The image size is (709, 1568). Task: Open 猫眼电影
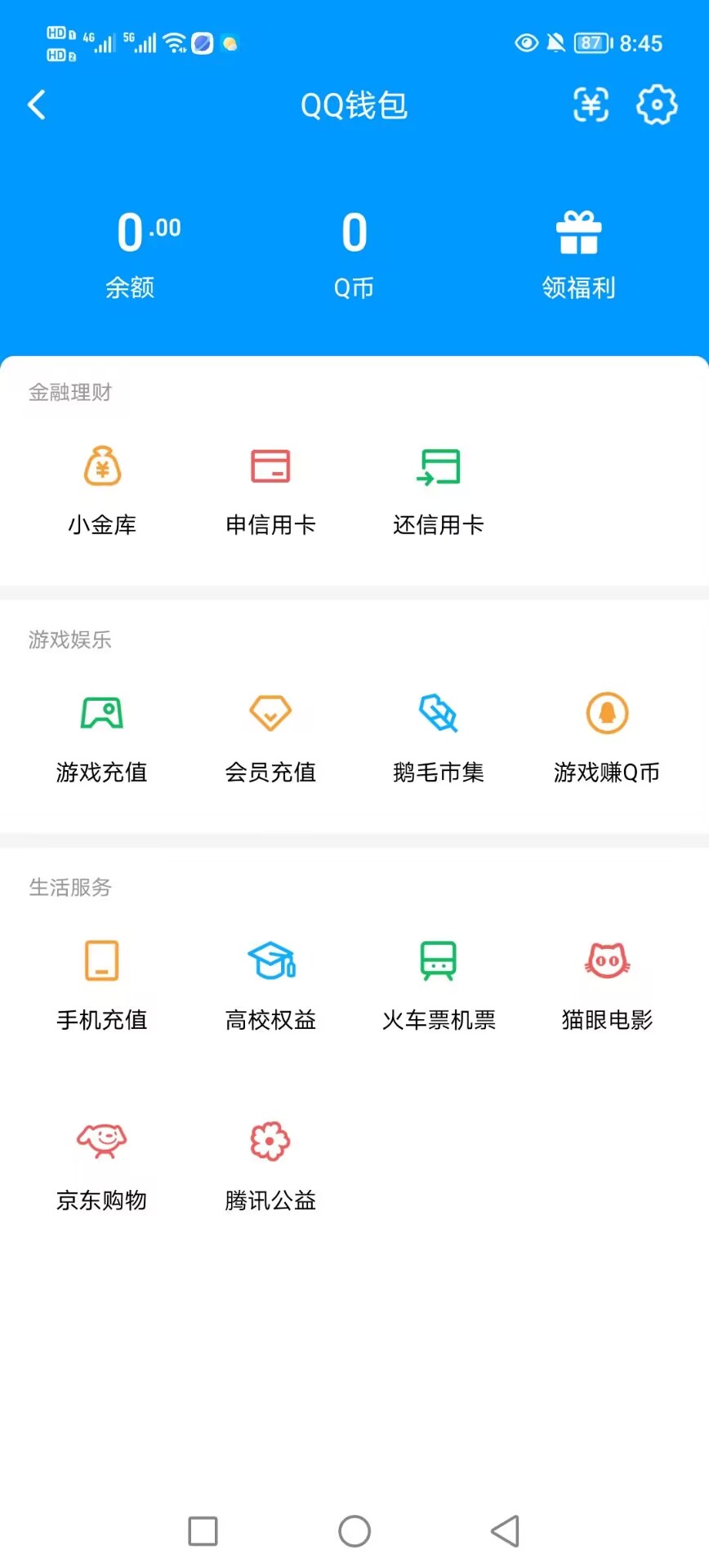click(x=607, y=983)
